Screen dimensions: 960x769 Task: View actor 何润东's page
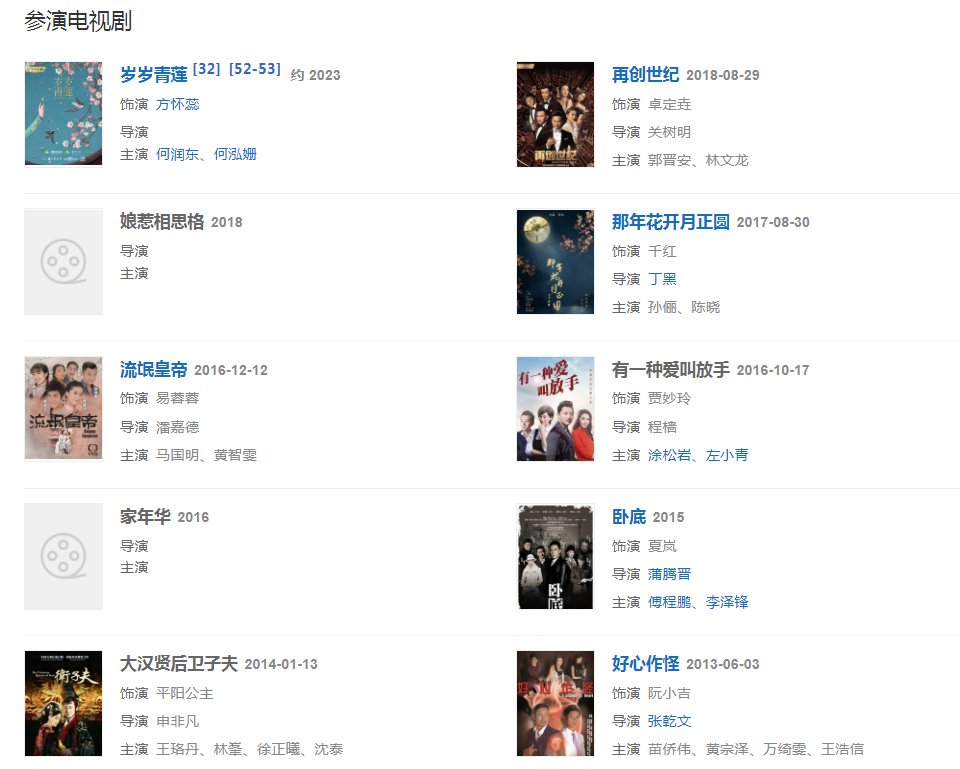pyautogui.click(x=177, y=154)
